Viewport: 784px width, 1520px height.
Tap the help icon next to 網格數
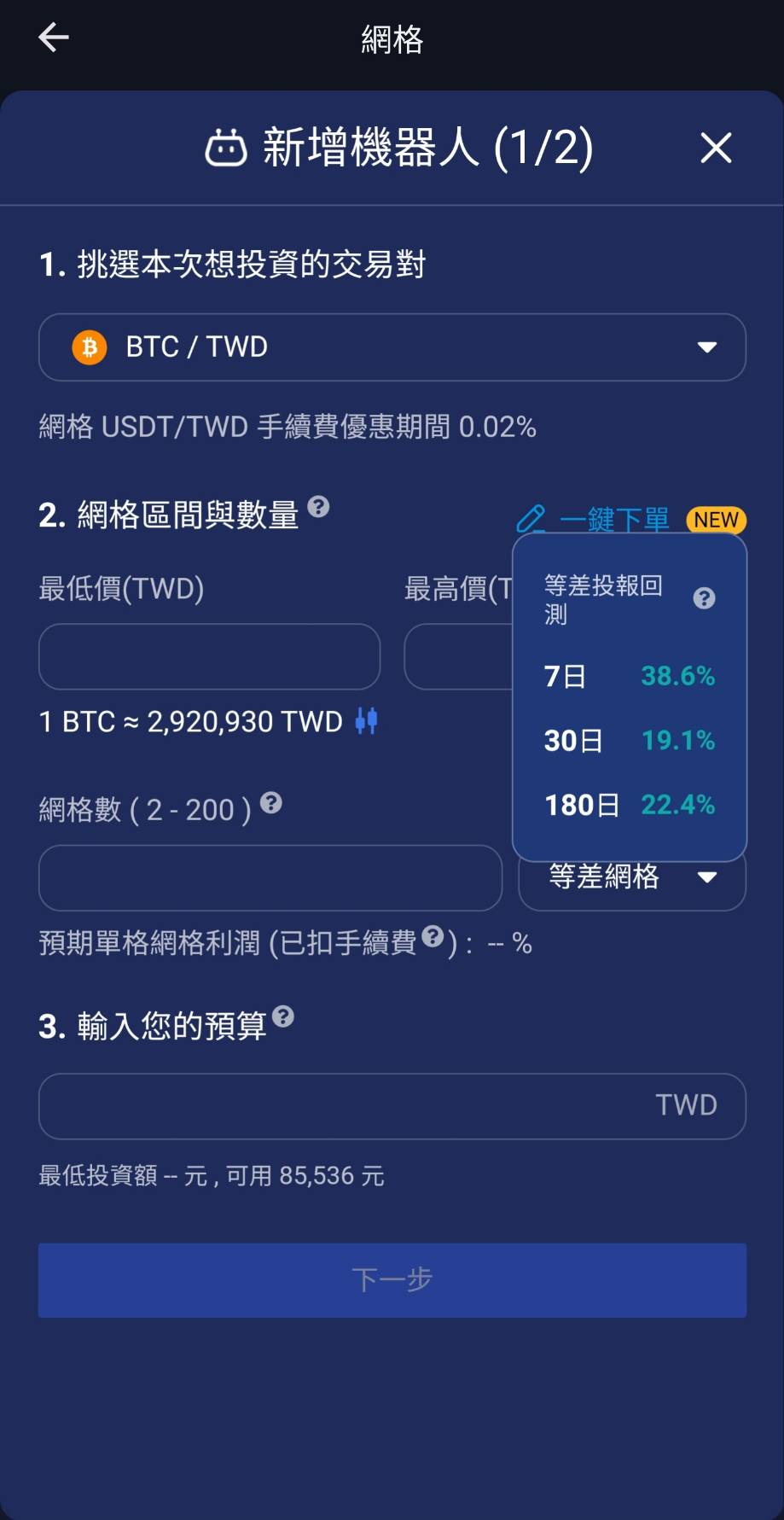tap(271, 803)
